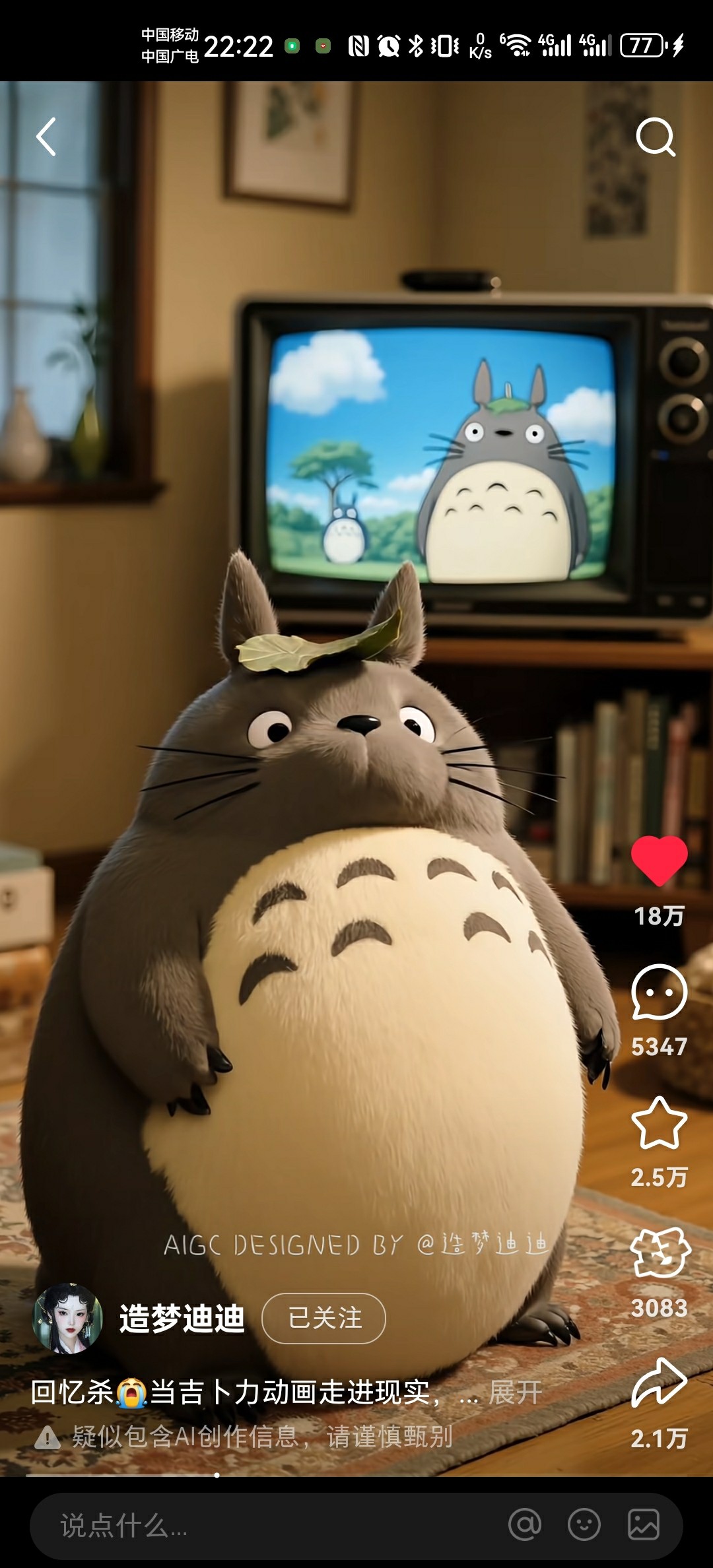The width and height of the screenshot is (713, 1568).
Task: Tap the icon showing 3083
Action: (x=660, y=1253)
